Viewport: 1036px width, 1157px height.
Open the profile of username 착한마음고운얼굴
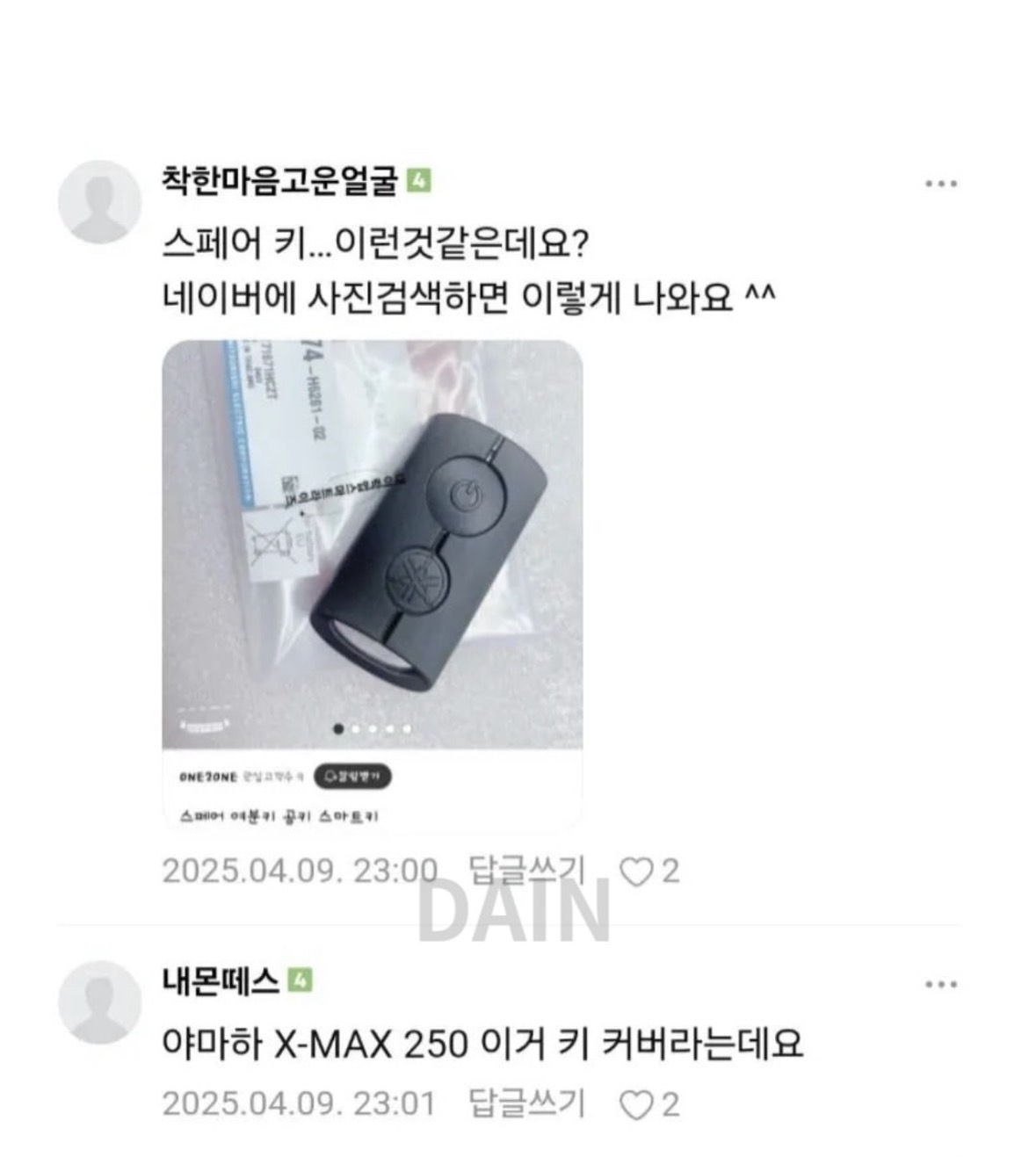pyautogui.click(x=279, y=182)
